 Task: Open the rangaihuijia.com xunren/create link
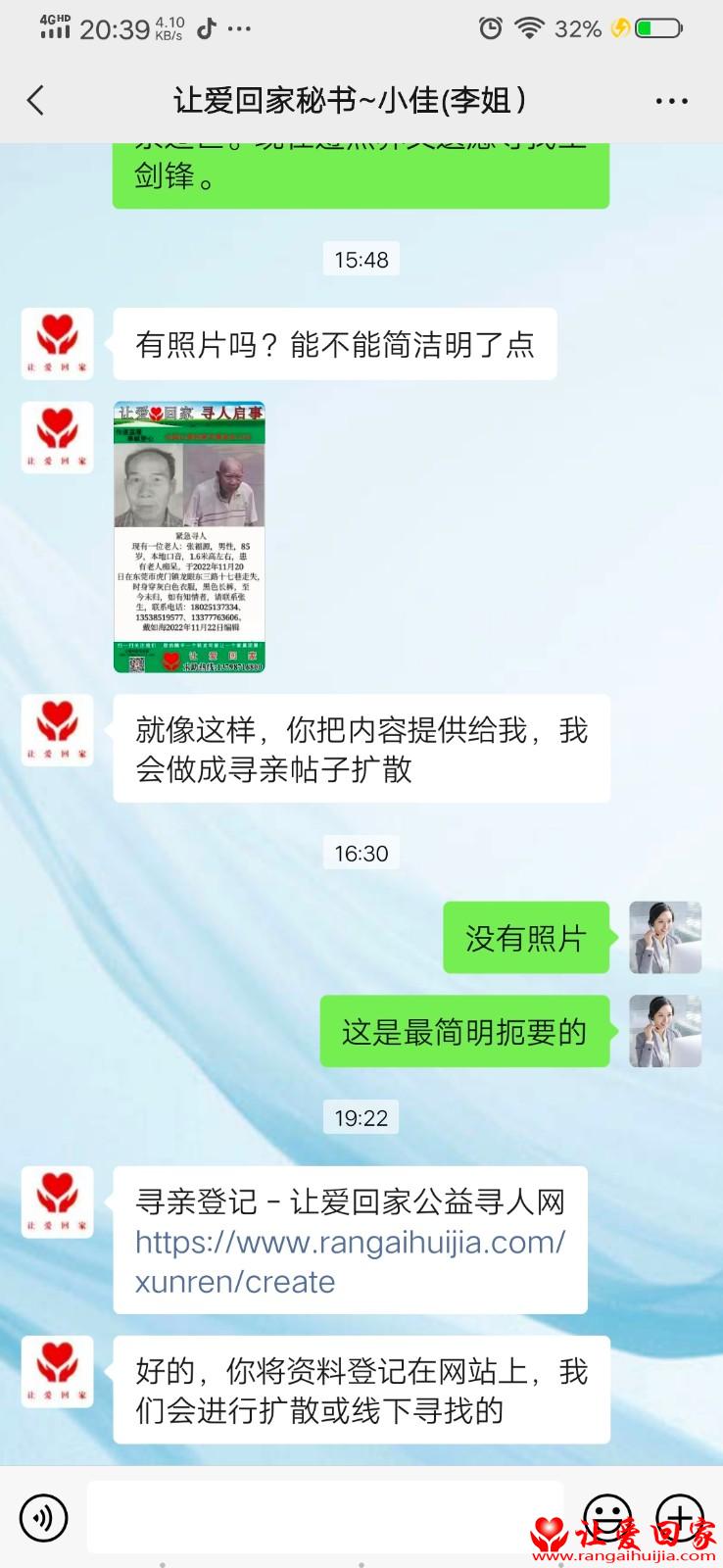coord(350,1261)
